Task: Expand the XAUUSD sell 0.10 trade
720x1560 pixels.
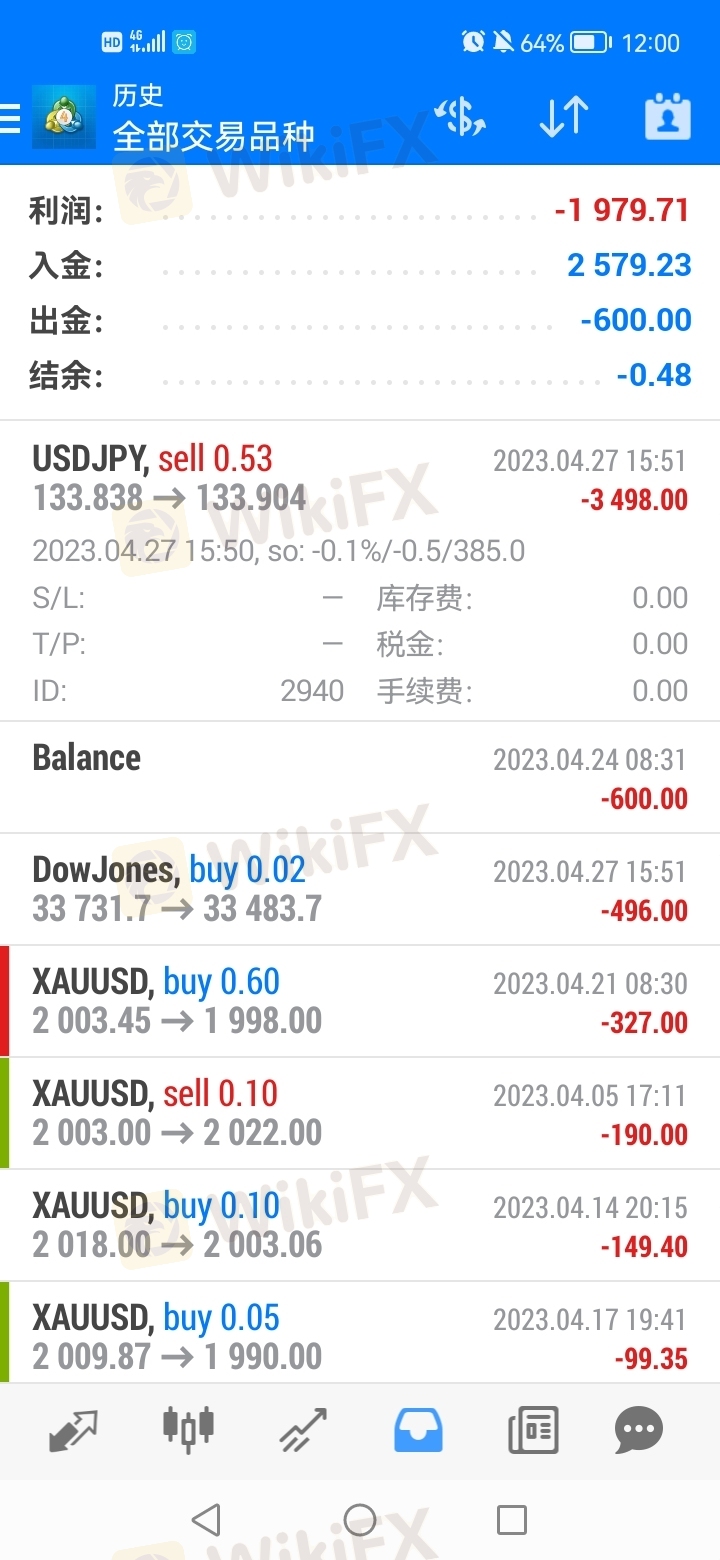Action: click(360, 1113)
